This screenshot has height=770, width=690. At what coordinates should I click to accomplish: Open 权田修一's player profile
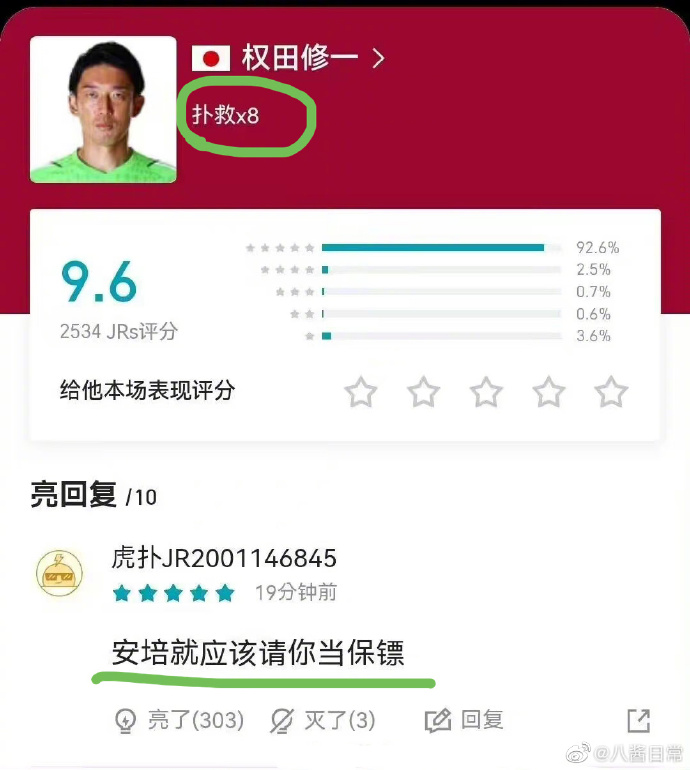pos(312,58)
